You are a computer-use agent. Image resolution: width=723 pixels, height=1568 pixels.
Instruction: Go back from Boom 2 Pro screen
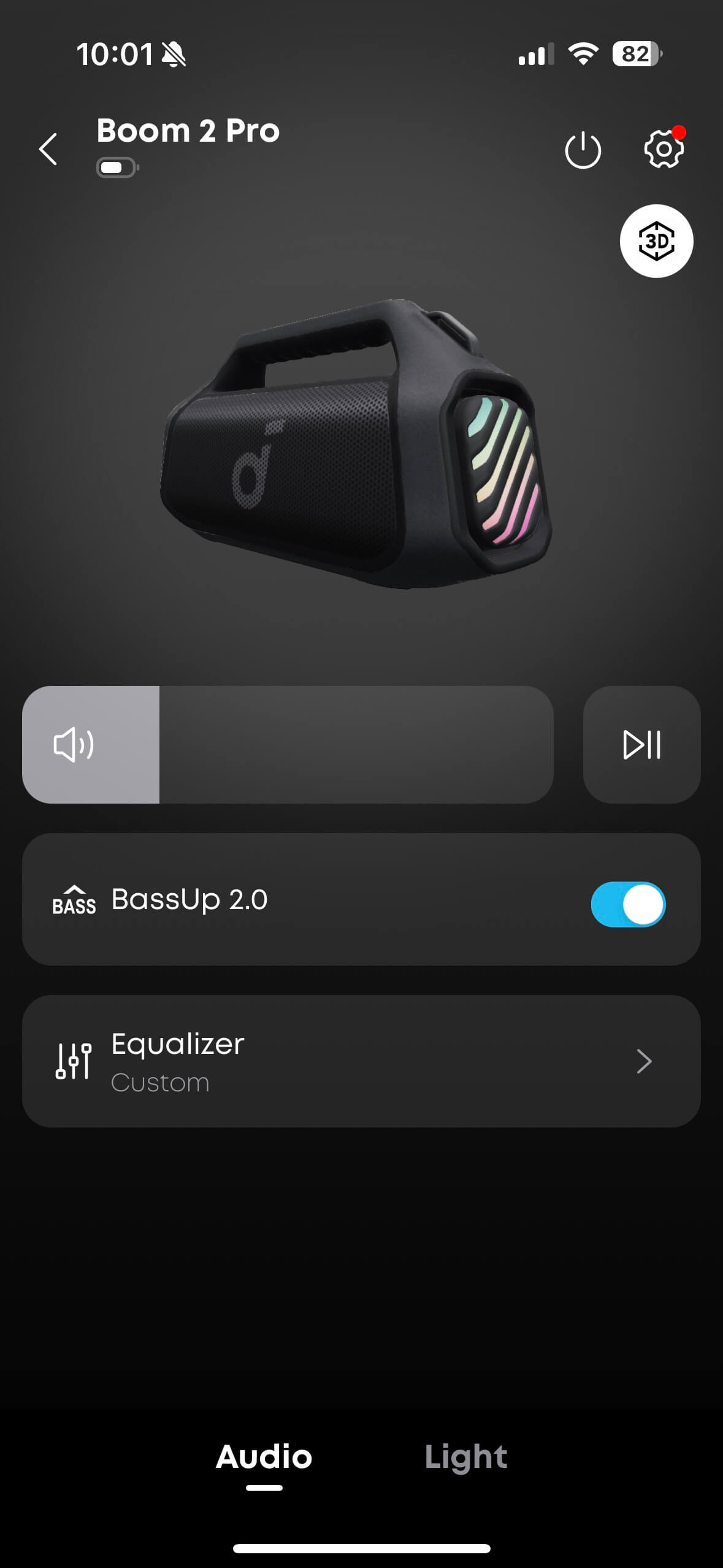pyautogui.click(x=48, y=149)
